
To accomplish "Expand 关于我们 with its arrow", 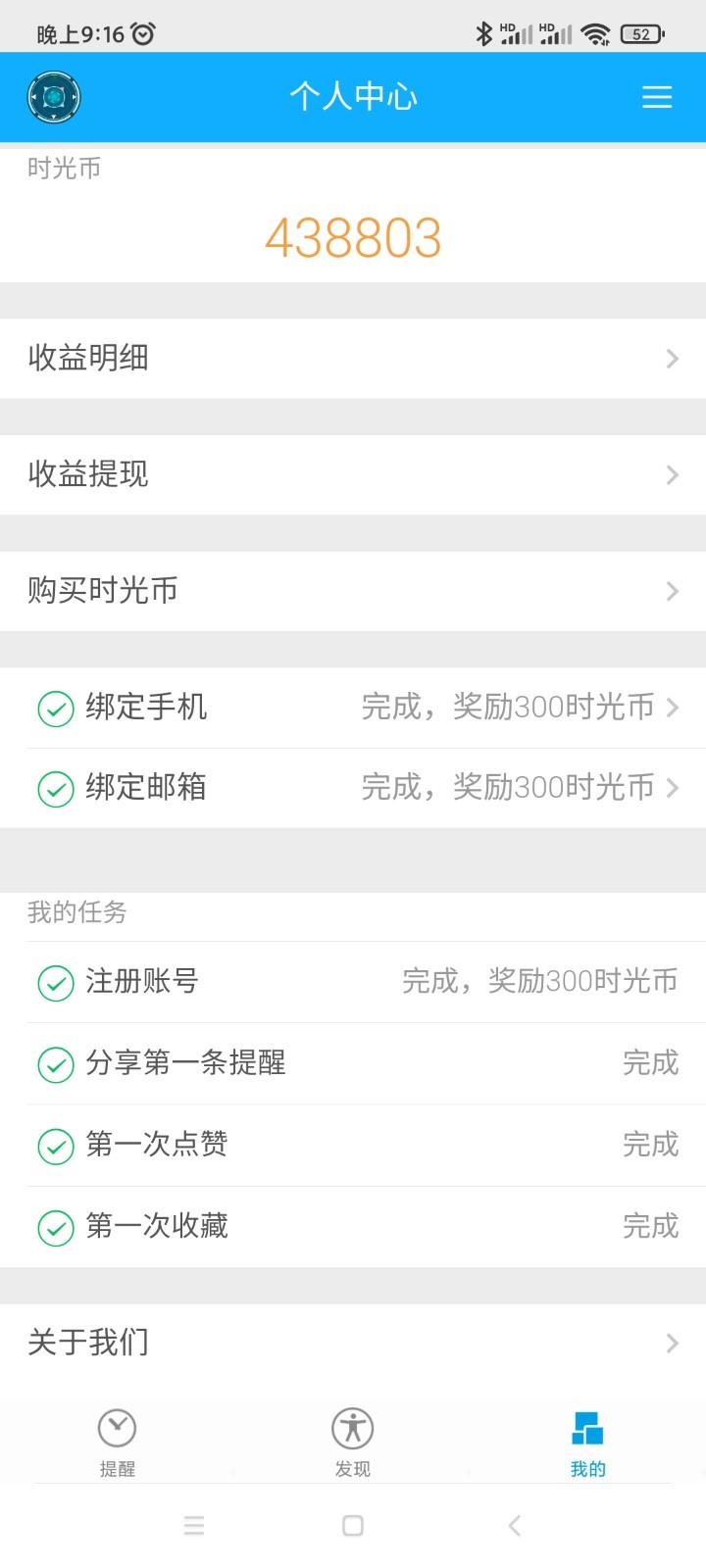I will 672,1342.
